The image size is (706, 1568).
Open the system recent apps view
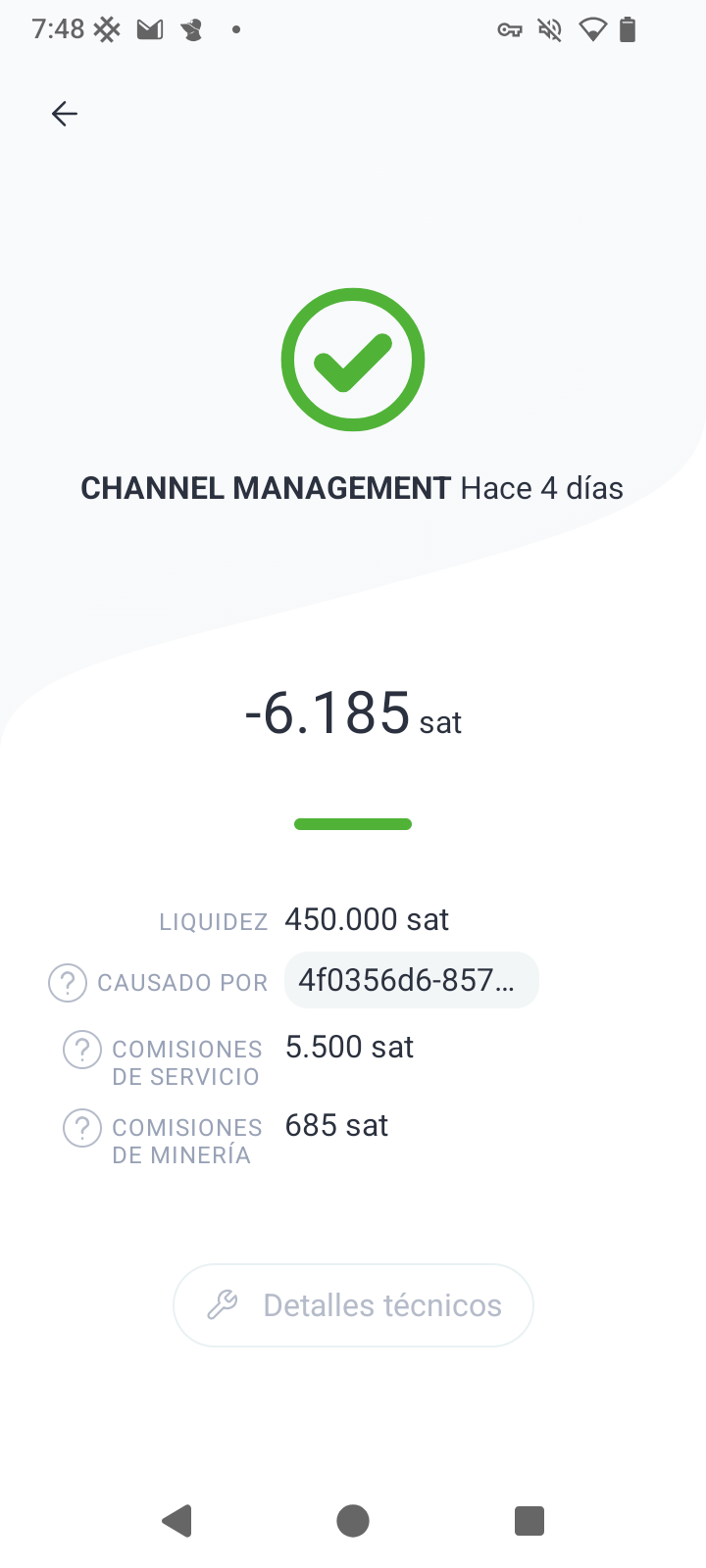pyautogui.click(x=529, y=1521)
